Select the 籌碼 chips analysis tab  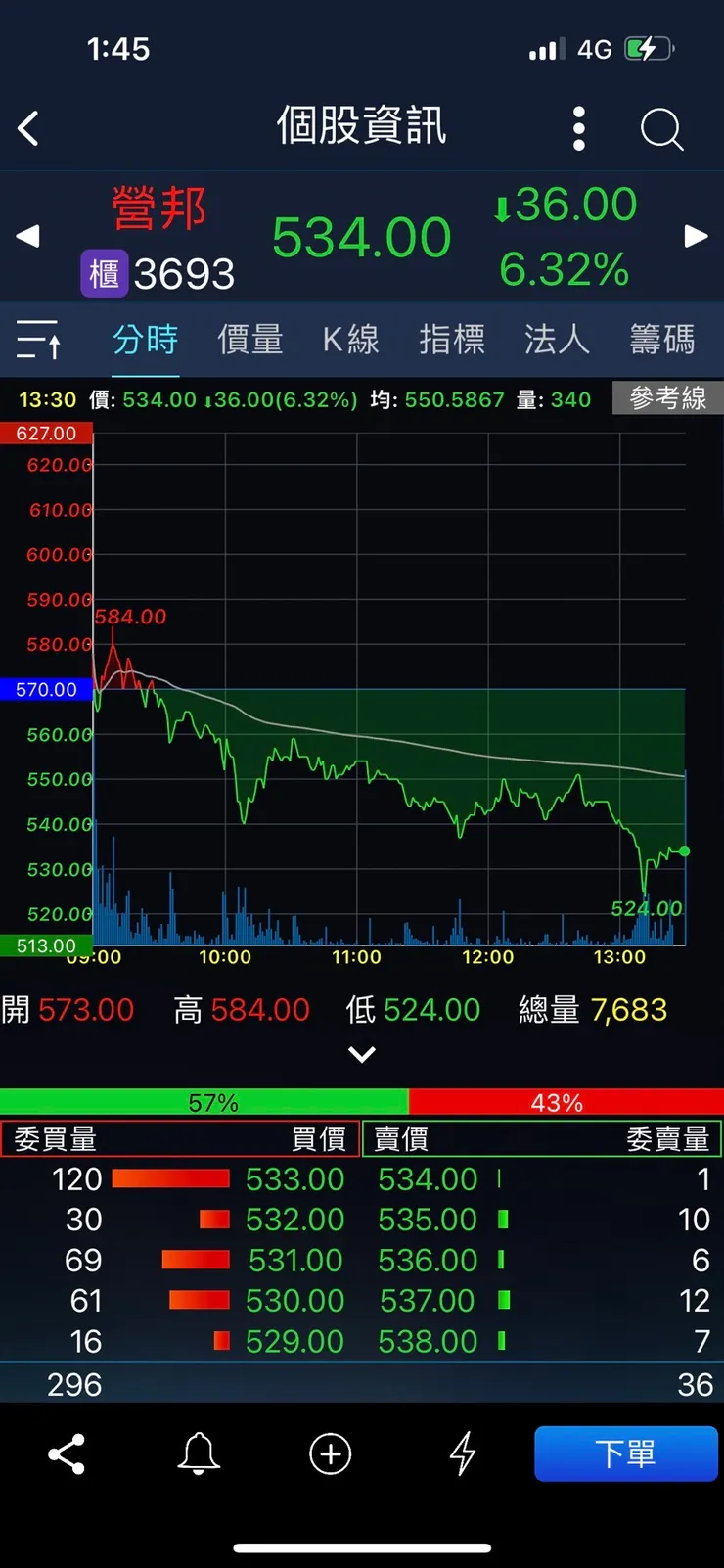[659, 339]
